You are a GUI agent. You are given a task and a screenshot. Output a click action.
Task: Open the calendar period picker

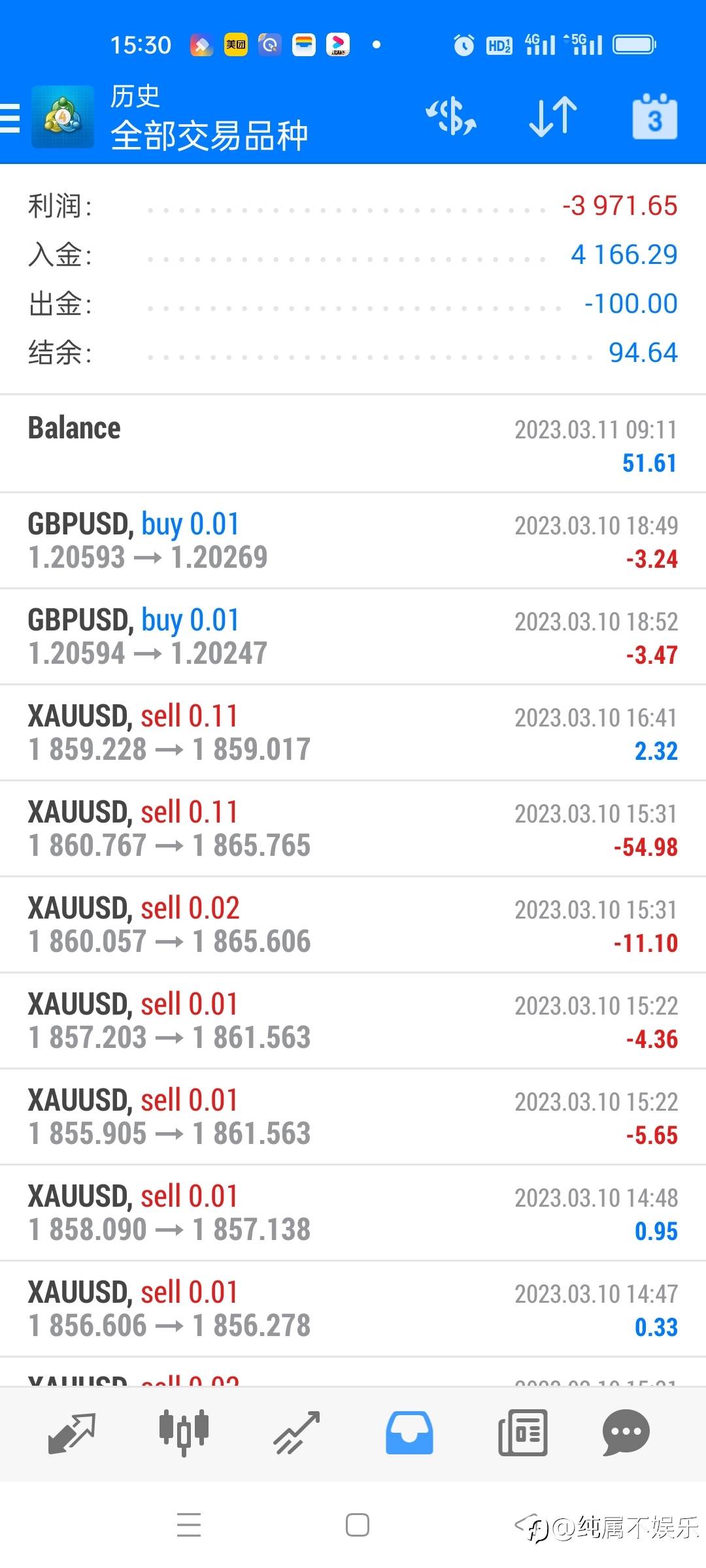click(654, 118)
